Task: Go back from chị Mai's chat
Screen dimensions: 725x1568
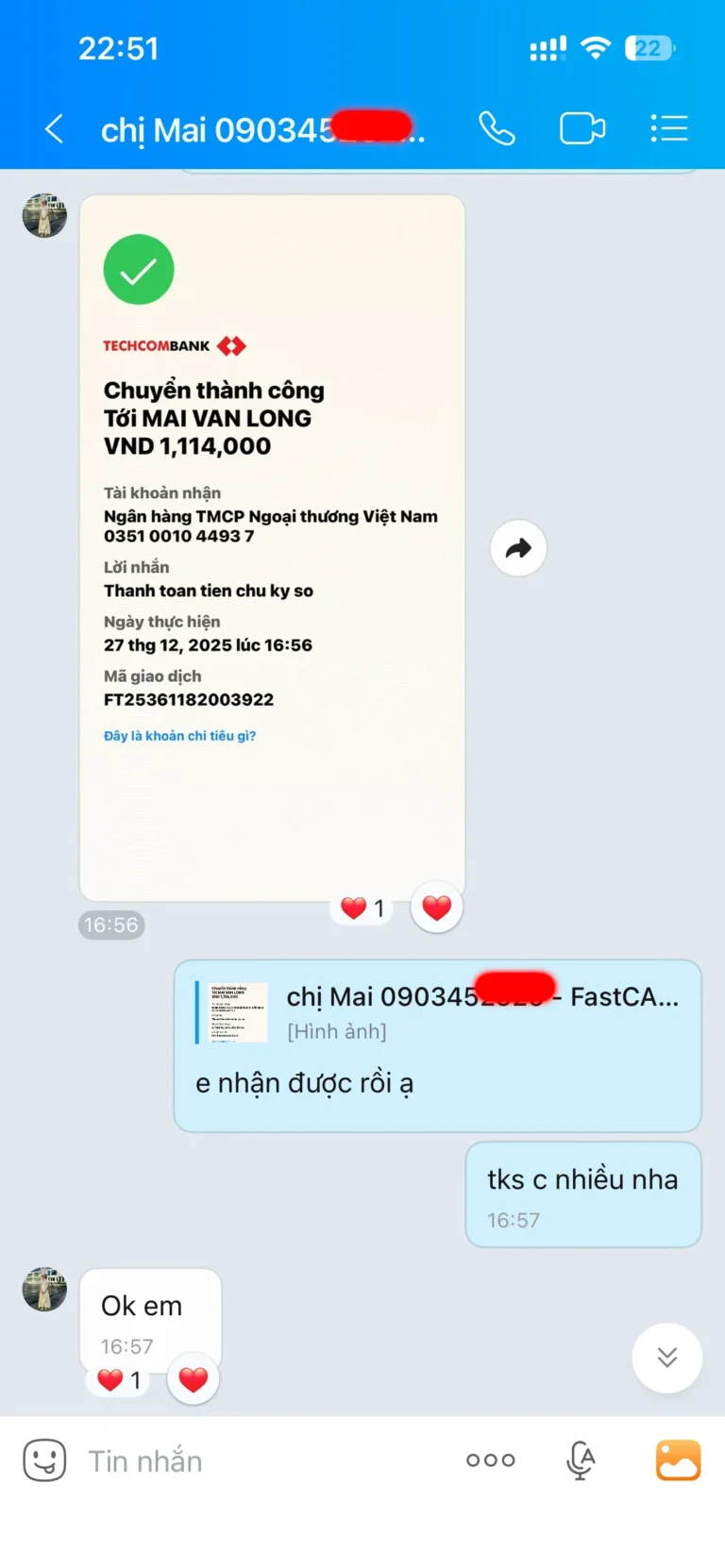Action: click(55, 128)
